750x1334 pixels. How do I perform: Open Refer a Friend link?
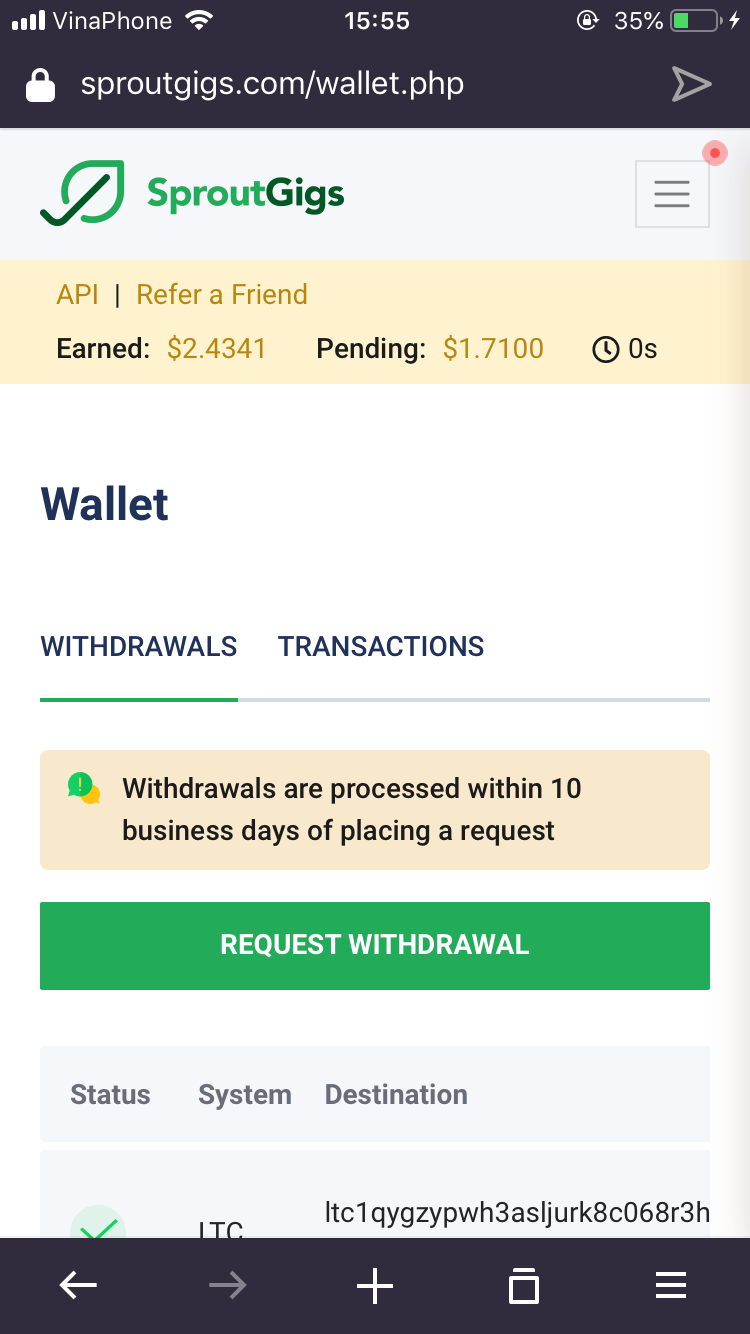tap(222, 295)
